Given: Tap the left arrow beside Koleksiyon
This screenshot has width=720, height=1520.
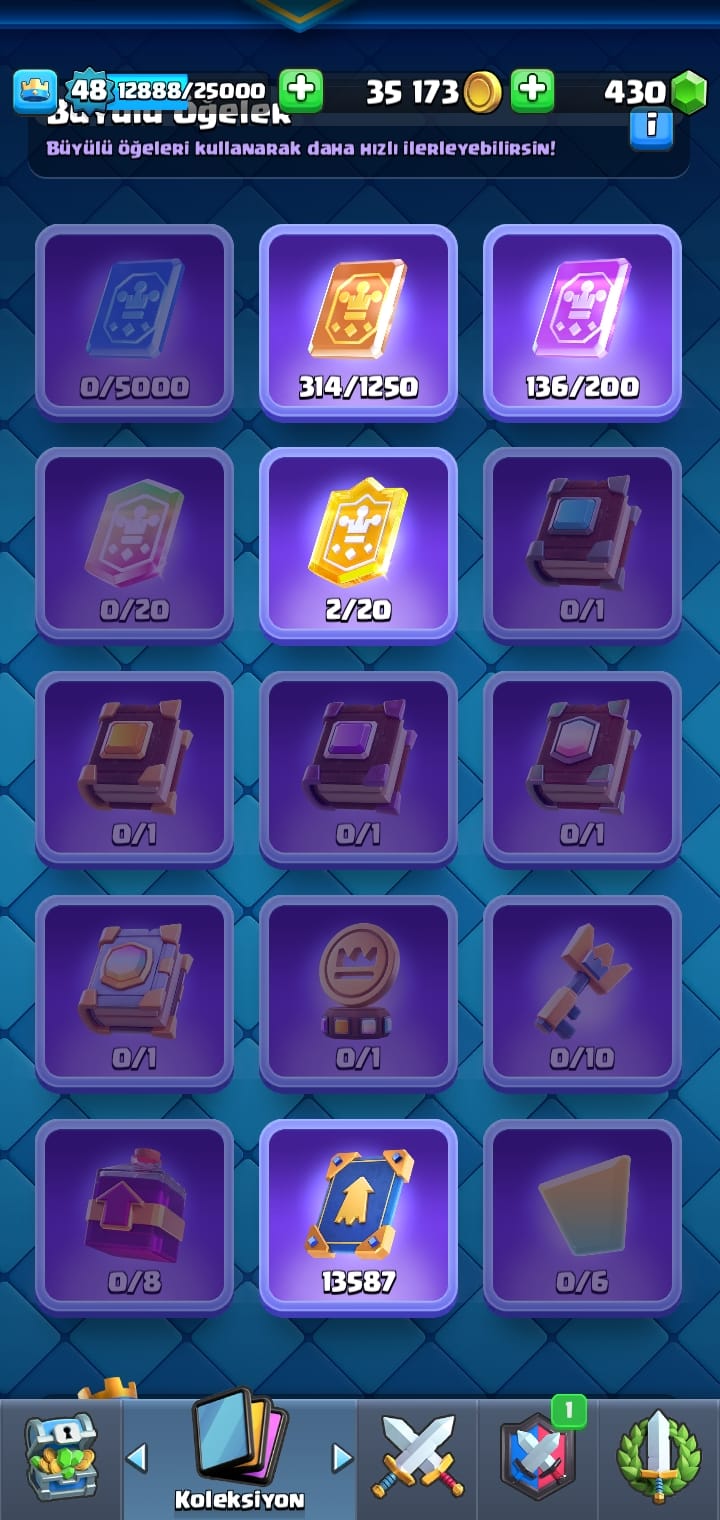Looking at the screenshot, I should [x=137, y=1458].
